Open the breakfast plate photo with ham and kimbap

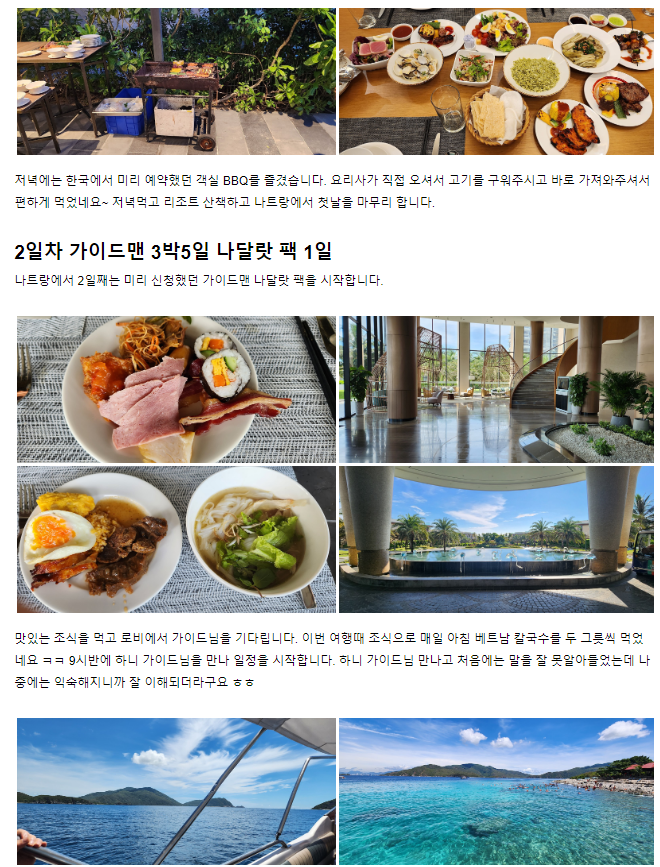click(x=176, y=389)
